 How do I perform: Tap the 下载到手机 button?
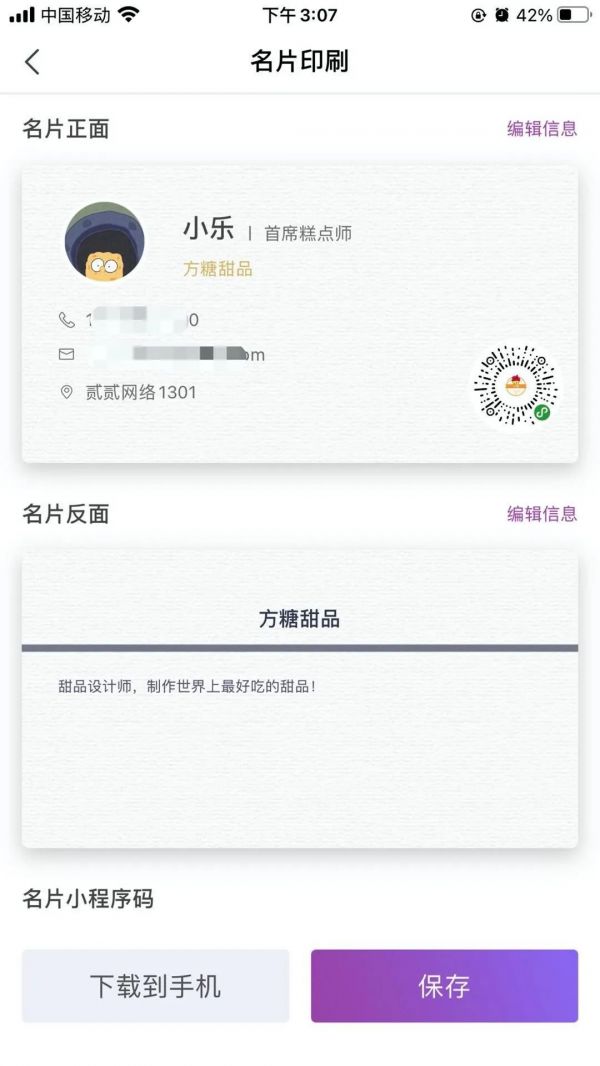[155, 986]
